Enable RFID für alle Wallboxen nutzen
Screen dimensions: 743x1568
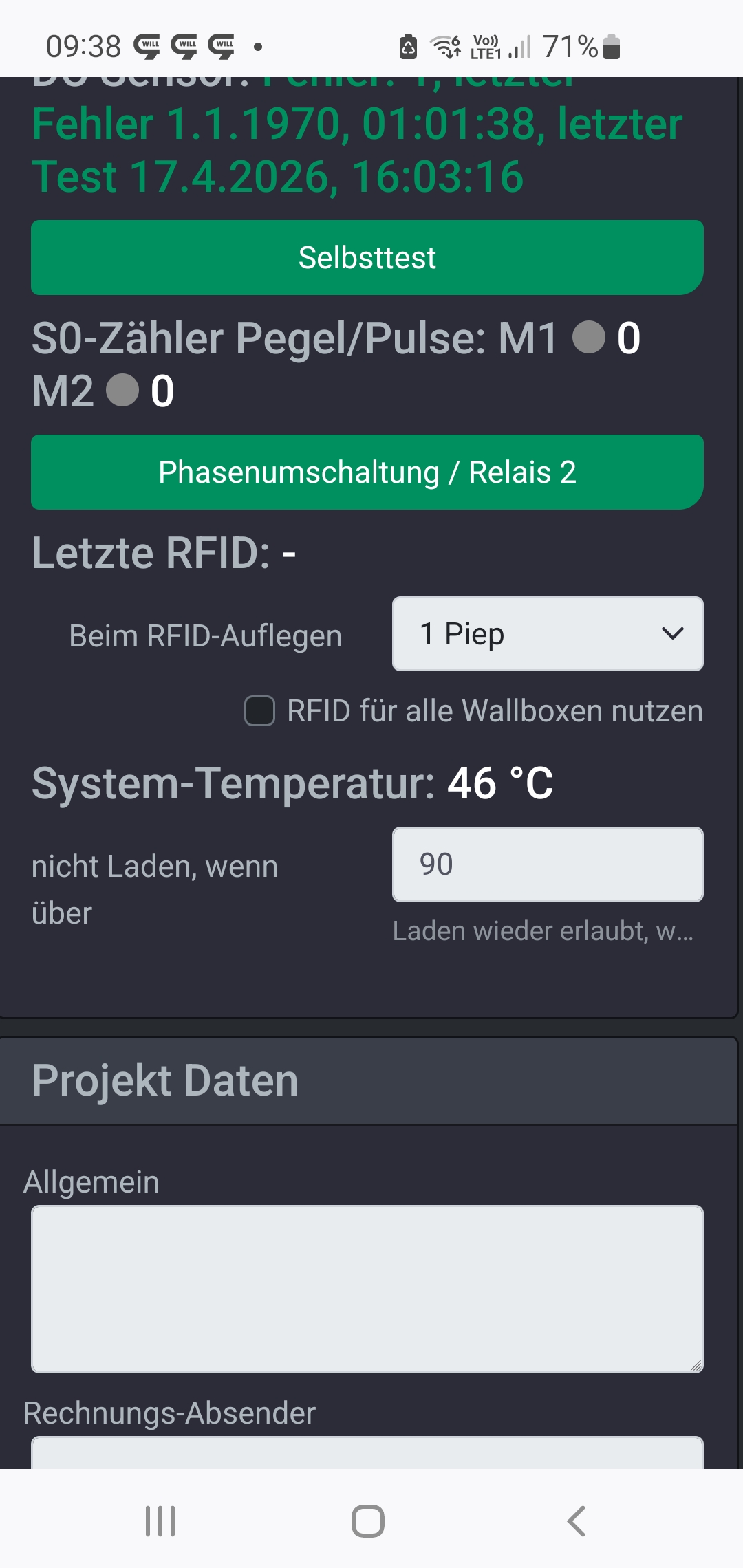pos(260,711)
